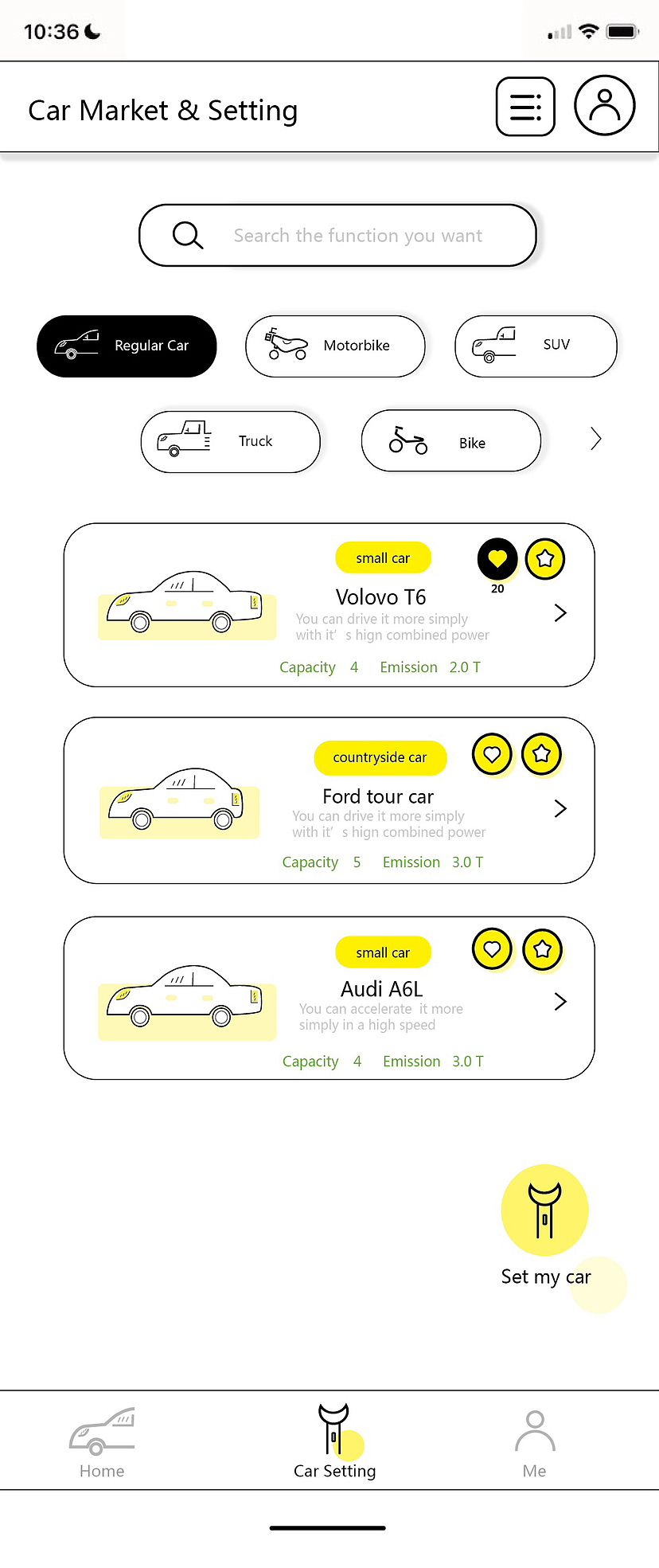Filter vehicles by Bike
The width and height of the screenshot is (659, 1568).
tap(450, 441)
